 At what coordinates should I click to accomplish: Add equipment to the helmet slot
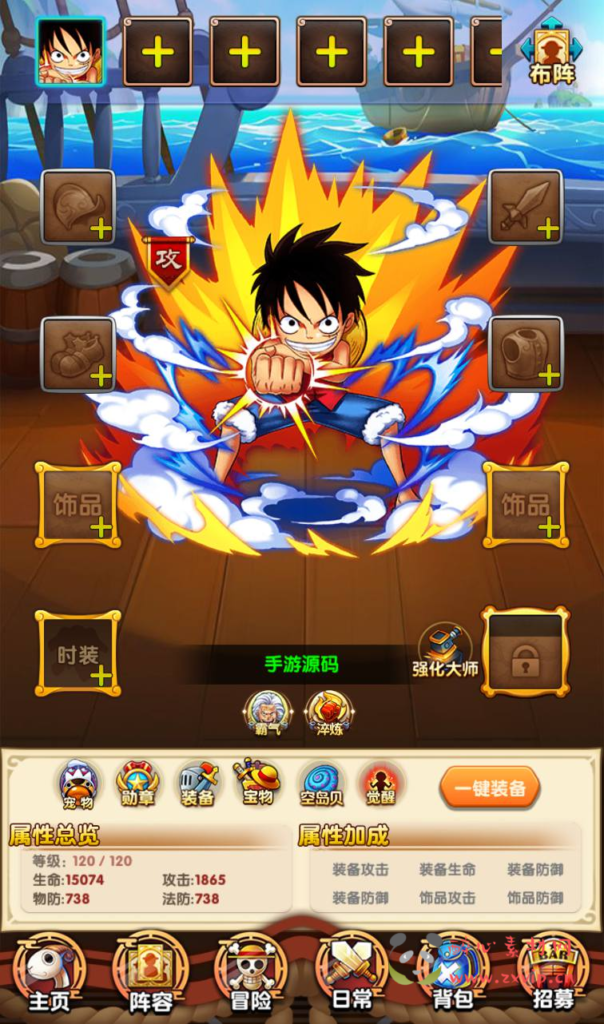pos(78,207)
